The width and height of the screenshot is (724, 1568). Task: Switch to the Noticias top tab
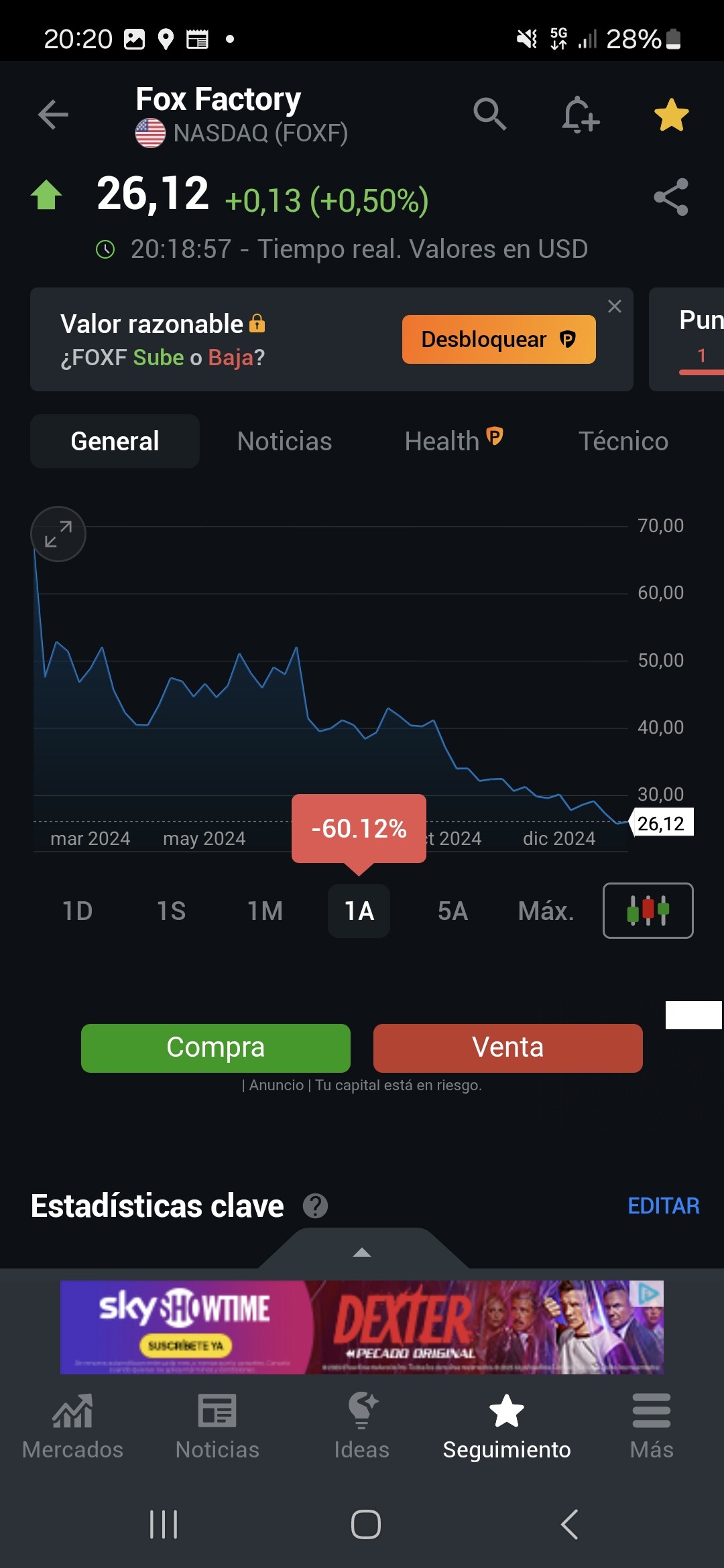click(284, 442)
